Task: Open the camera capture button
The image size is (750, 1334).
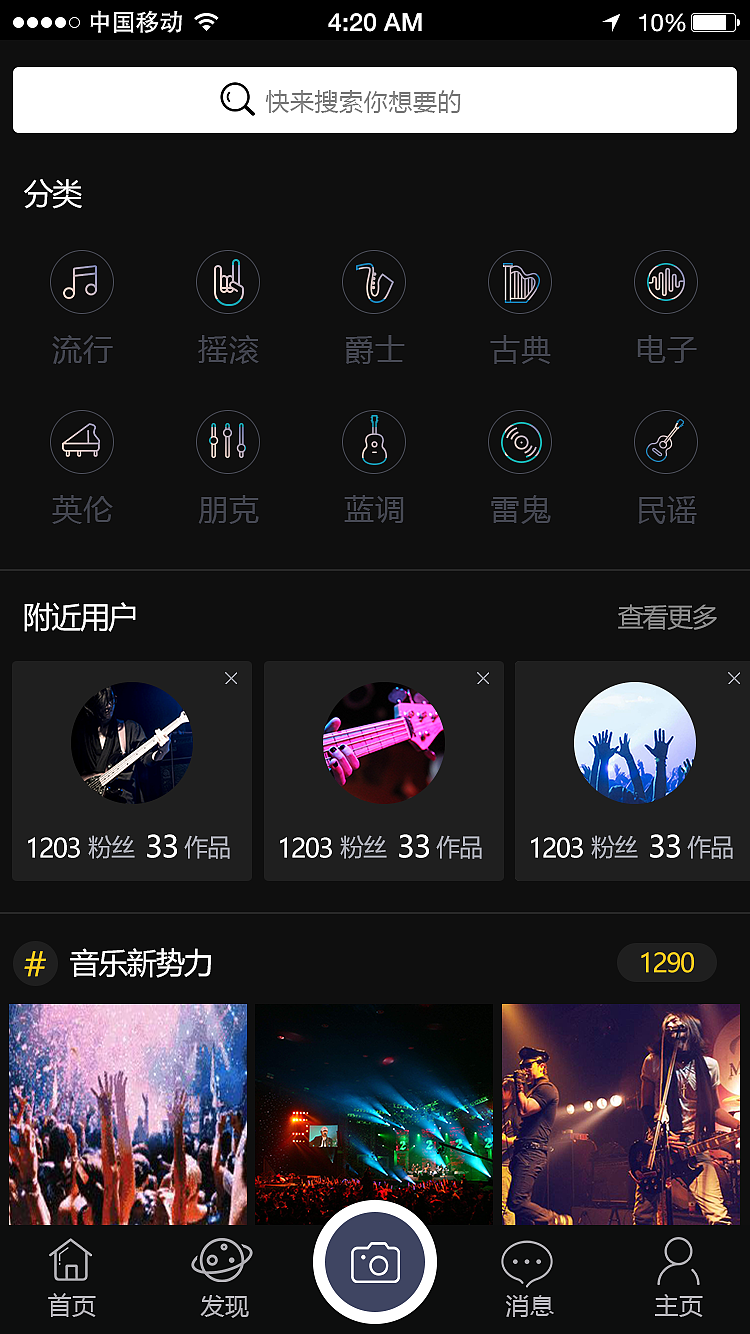Action: tap(375, 1262)
